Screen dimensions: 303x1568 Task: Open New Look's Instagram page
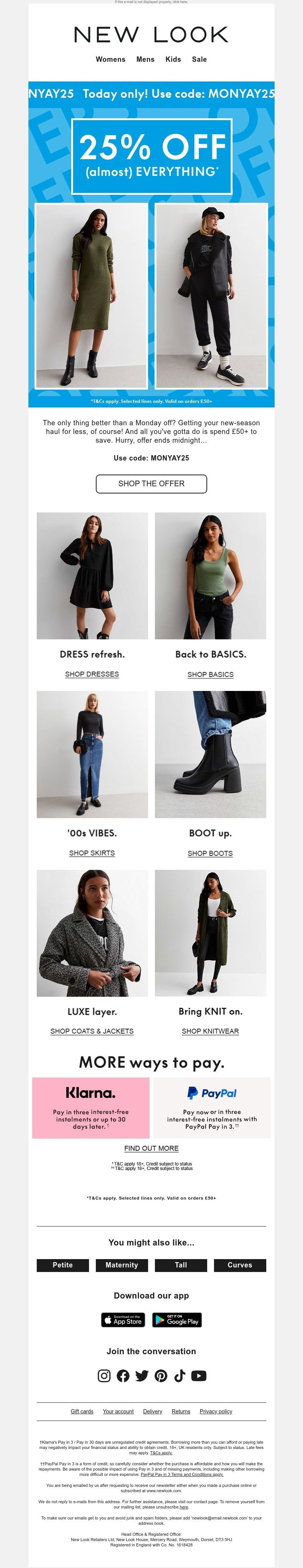tap(104, 1376)
